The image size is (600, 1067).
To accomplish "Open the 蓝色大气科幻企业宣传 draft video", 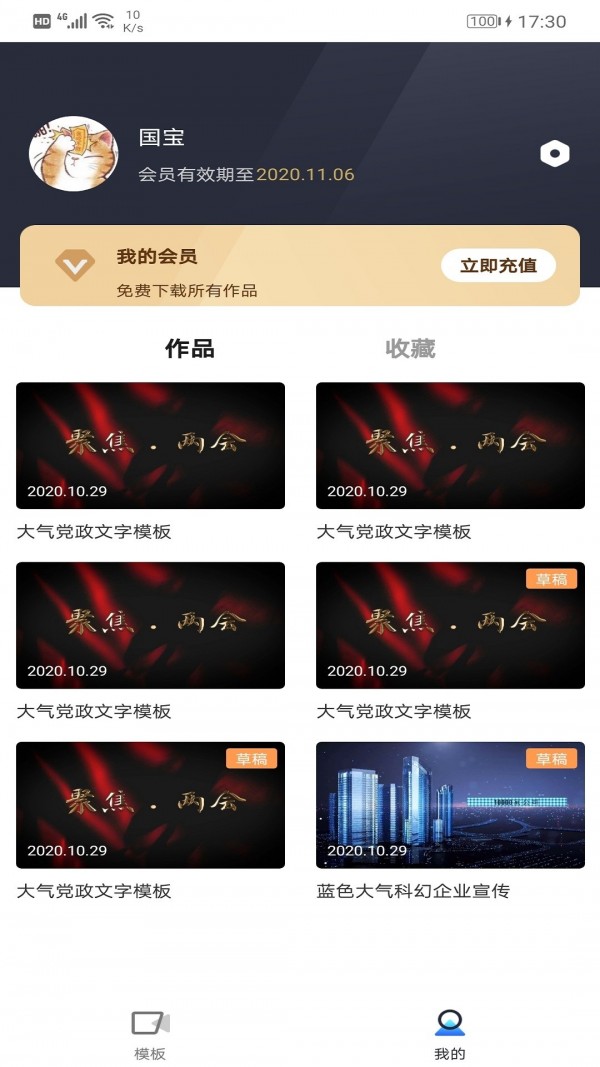I will (x=450, y=805).
